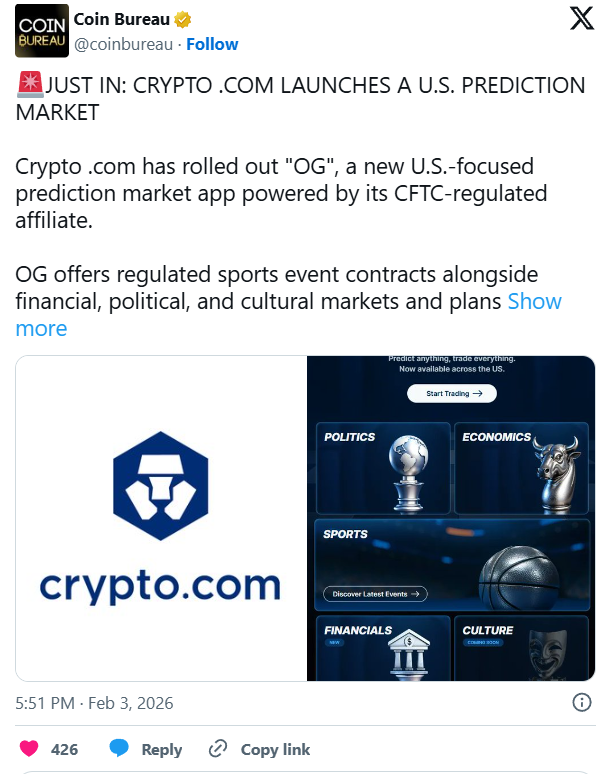609x774 pixels.
Task: Expand the post with Show more
Action: tap(535, 302)
